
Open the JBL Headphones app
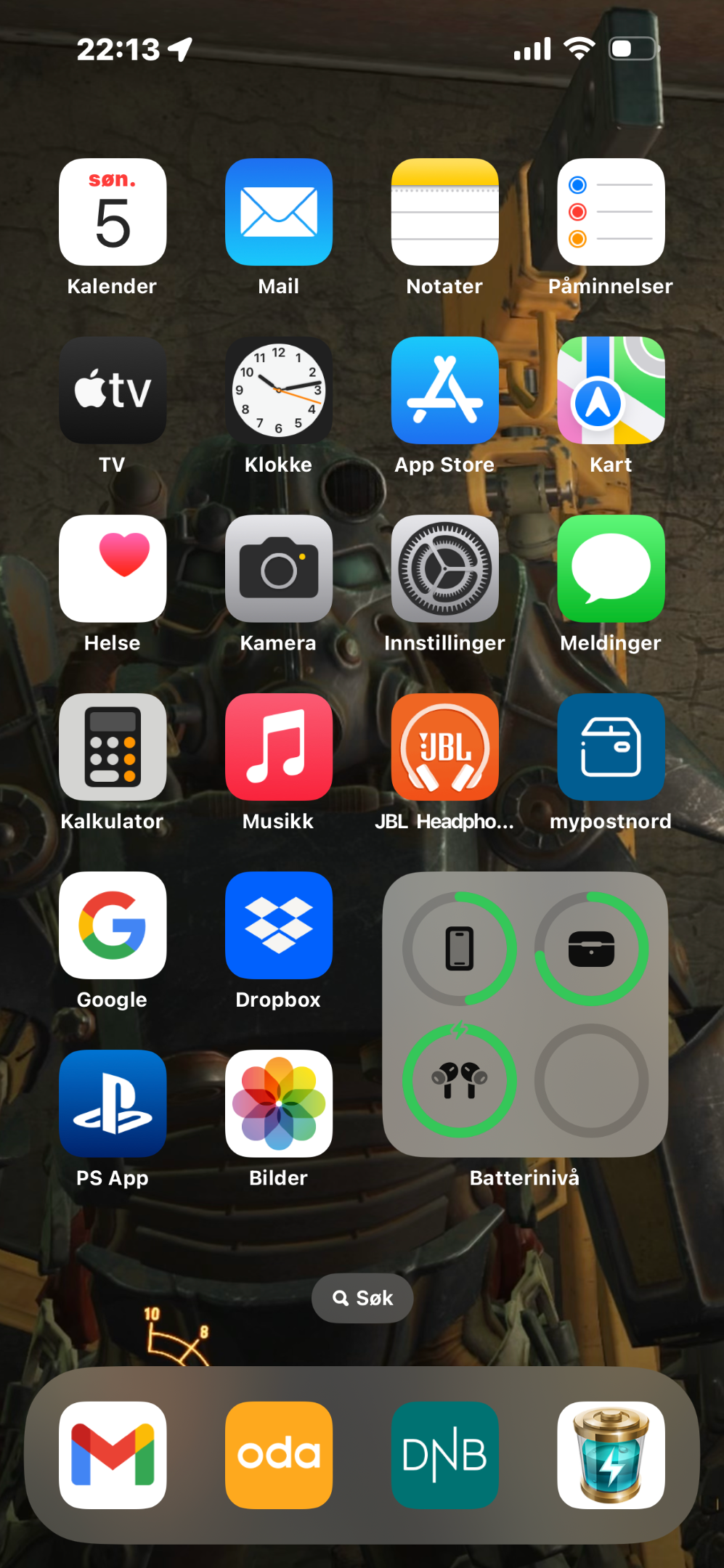tap(445, 747)
